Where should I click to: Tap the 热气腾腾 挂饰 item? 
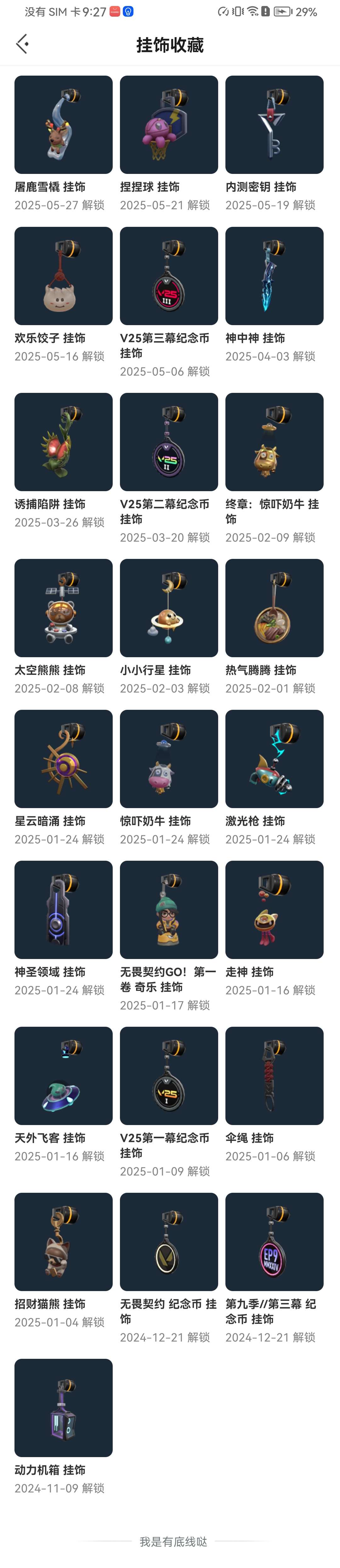274,607
